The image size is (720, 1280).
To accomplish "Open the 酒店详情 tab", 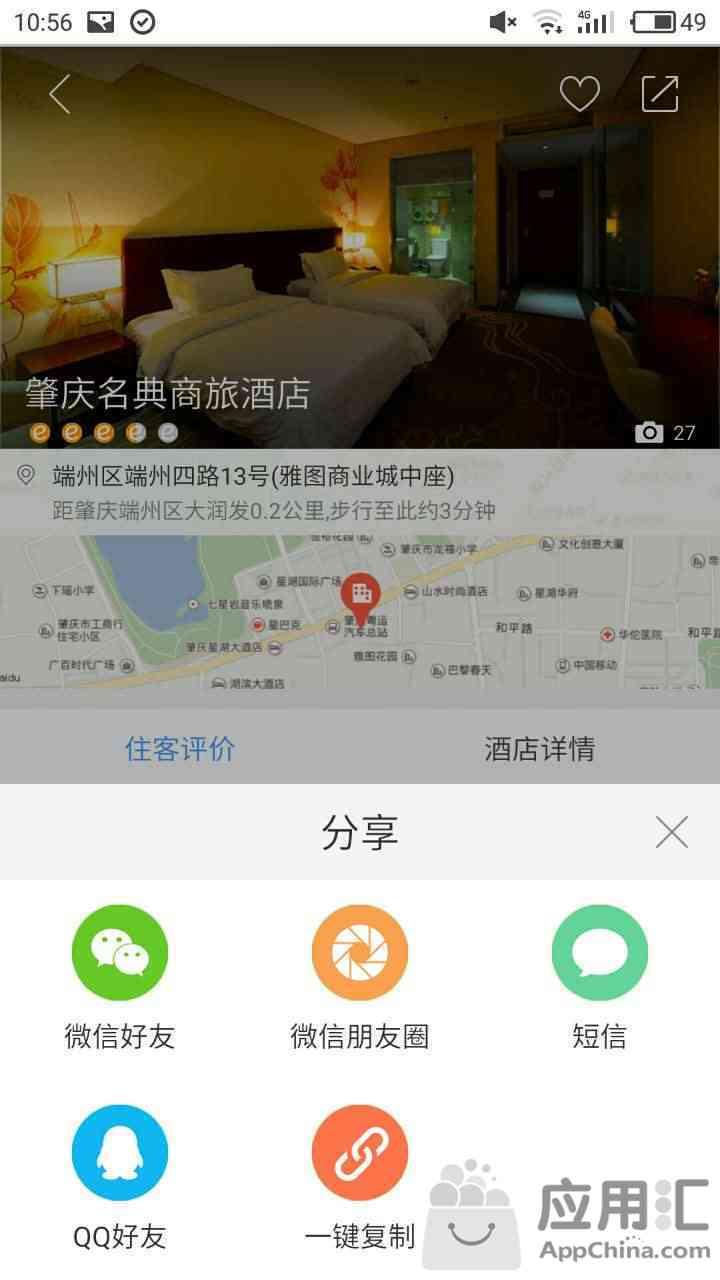I will point(540,748).
